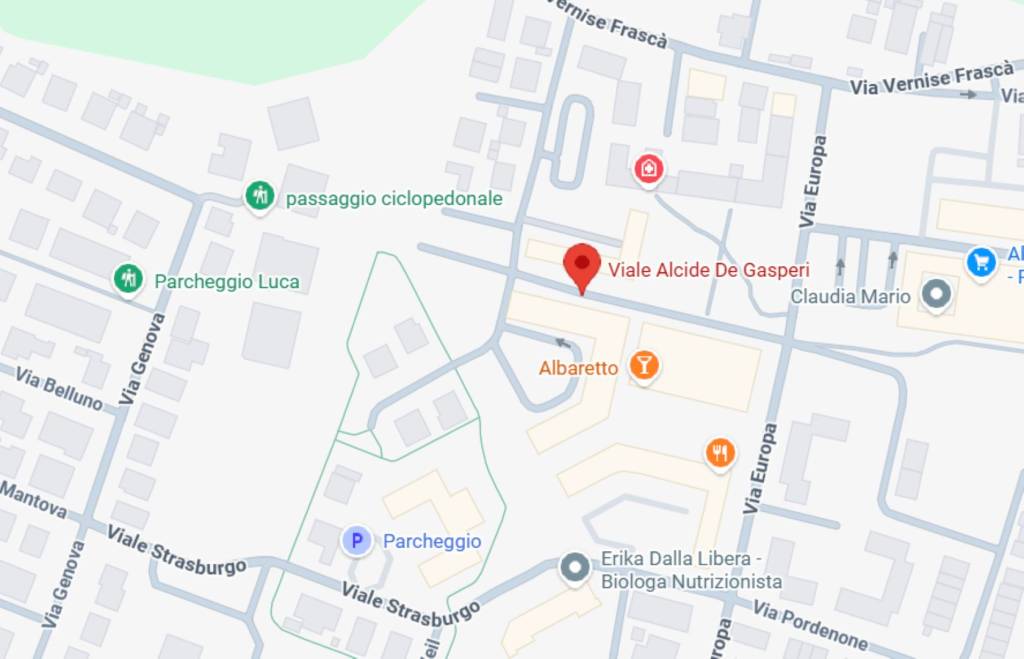Tap the orange restaurant marker on the map
The width and height of the screenshot is (1024, 659).
click(720, 453)
